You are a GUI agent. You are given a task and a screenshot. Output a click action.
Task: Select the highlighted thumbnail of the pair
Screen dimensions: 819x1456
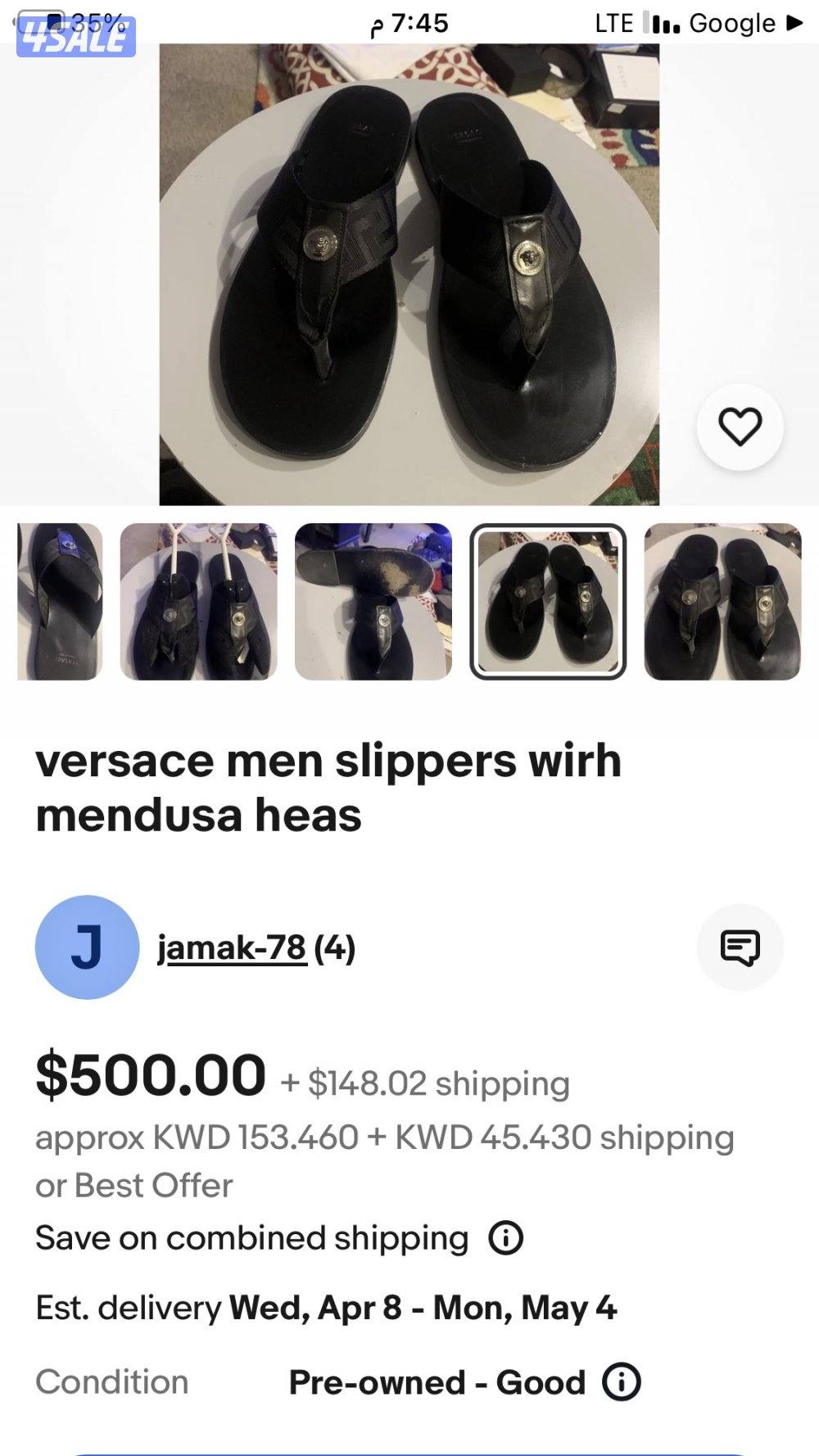pyautogui.click(x=548, y=602)
